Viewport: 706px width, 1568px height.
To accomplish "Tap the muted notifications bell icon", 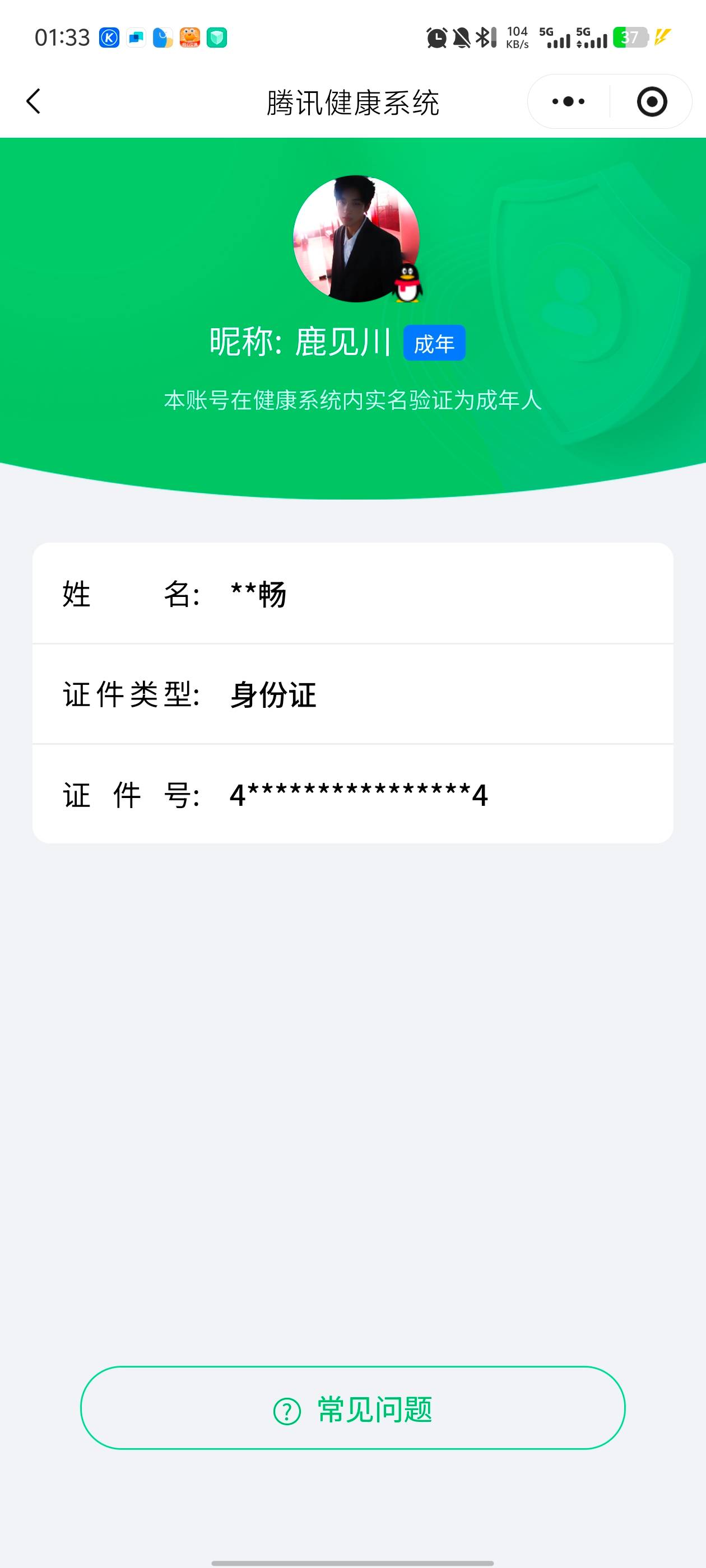I will pyautogui.click(x=461, y=38).
